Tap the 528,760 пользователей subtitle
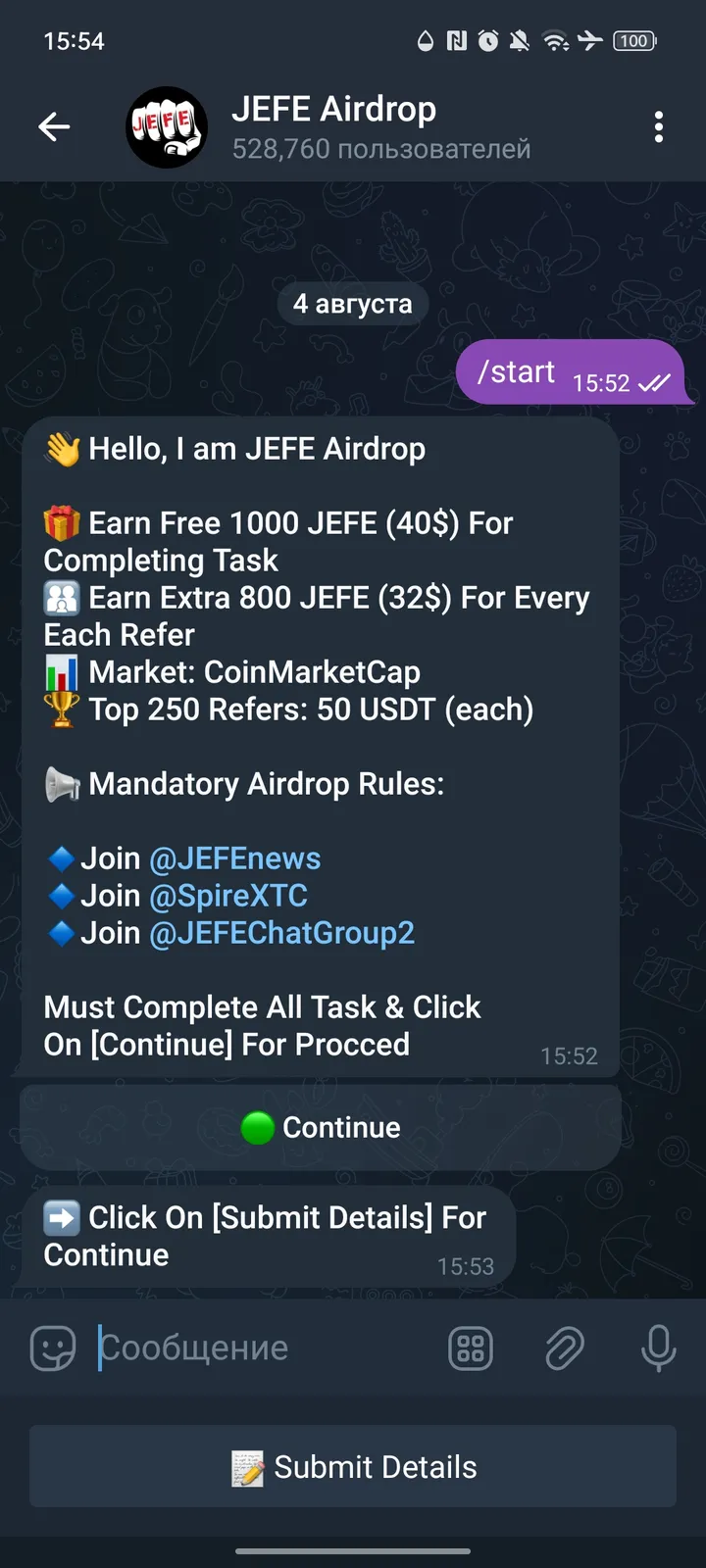The width and height of the screenshot is (706, 1568). (x=381, y=148)
